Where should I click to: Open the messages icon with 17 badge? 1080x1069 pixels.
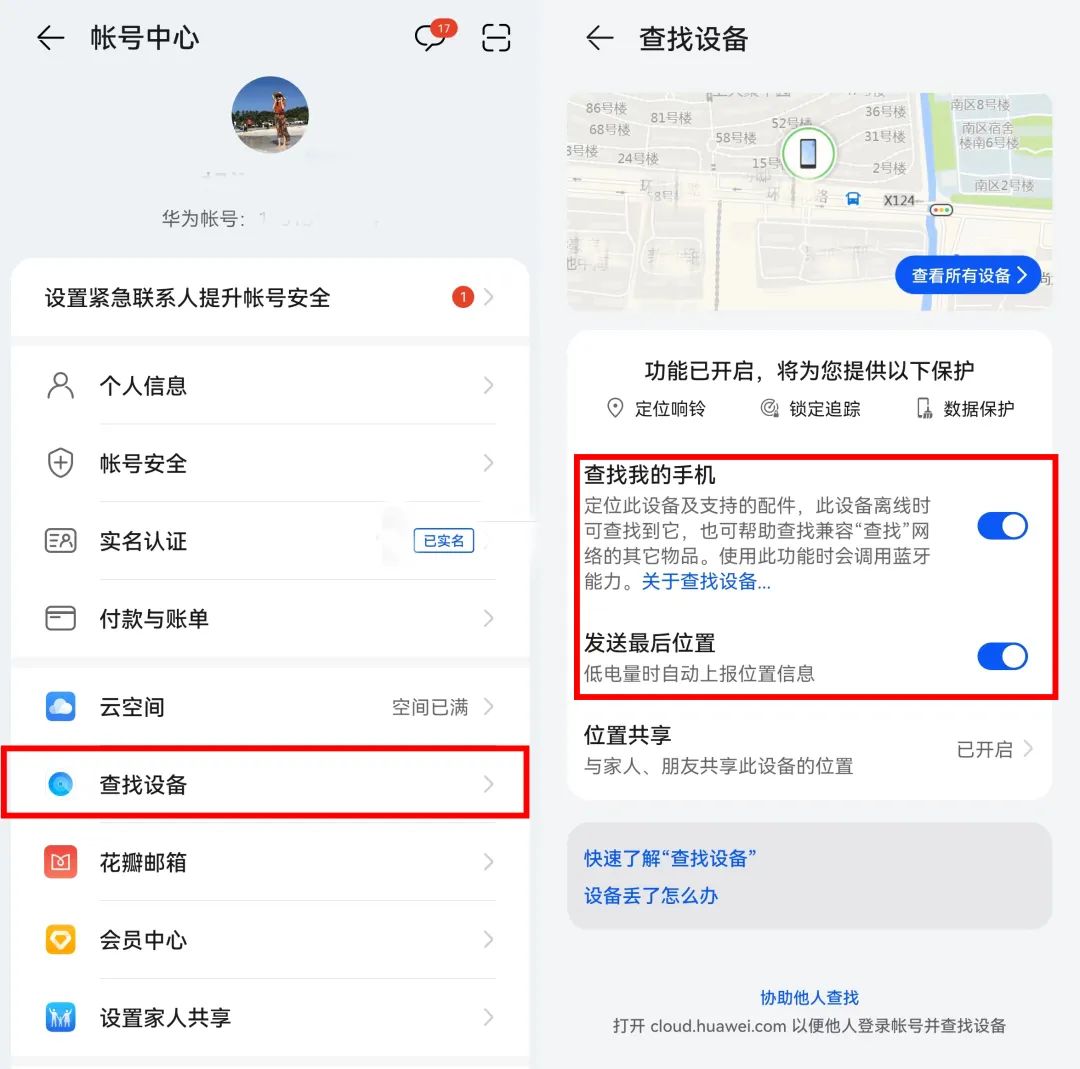pos(432,38)
